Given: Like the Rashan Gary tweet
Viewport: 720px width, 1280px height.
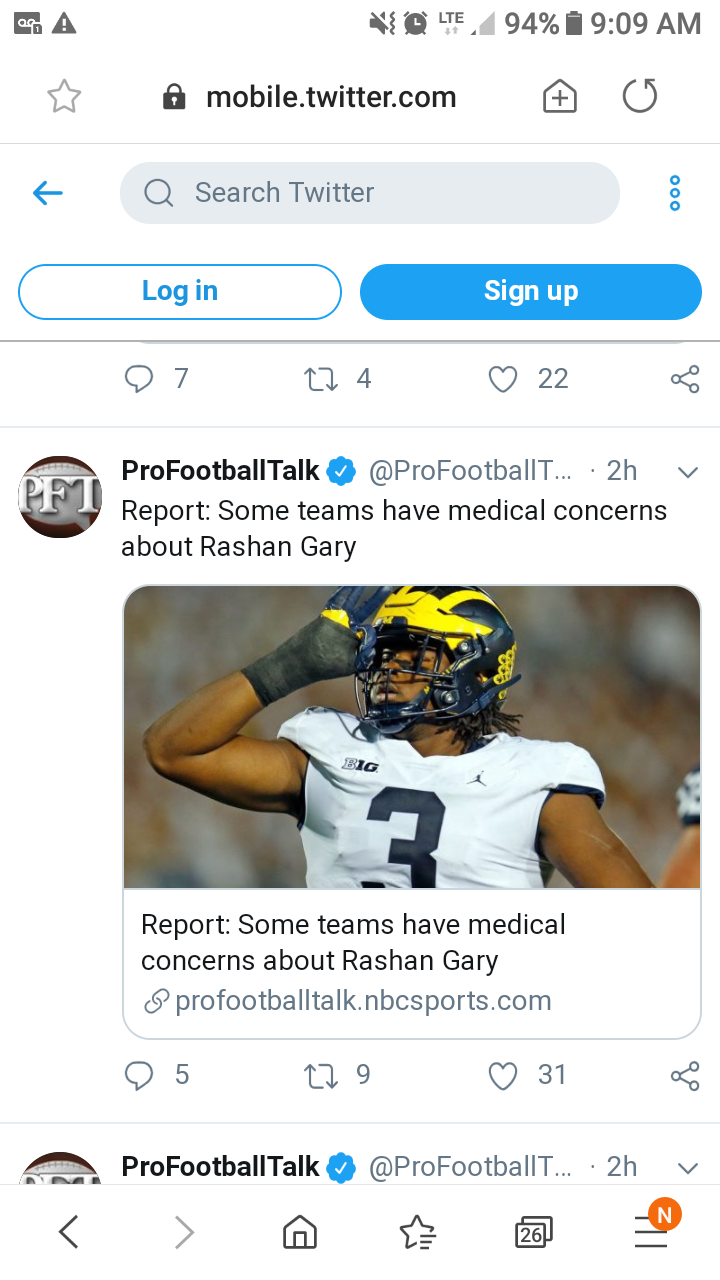Looking at the screenshot, I should coord(503,1075).
